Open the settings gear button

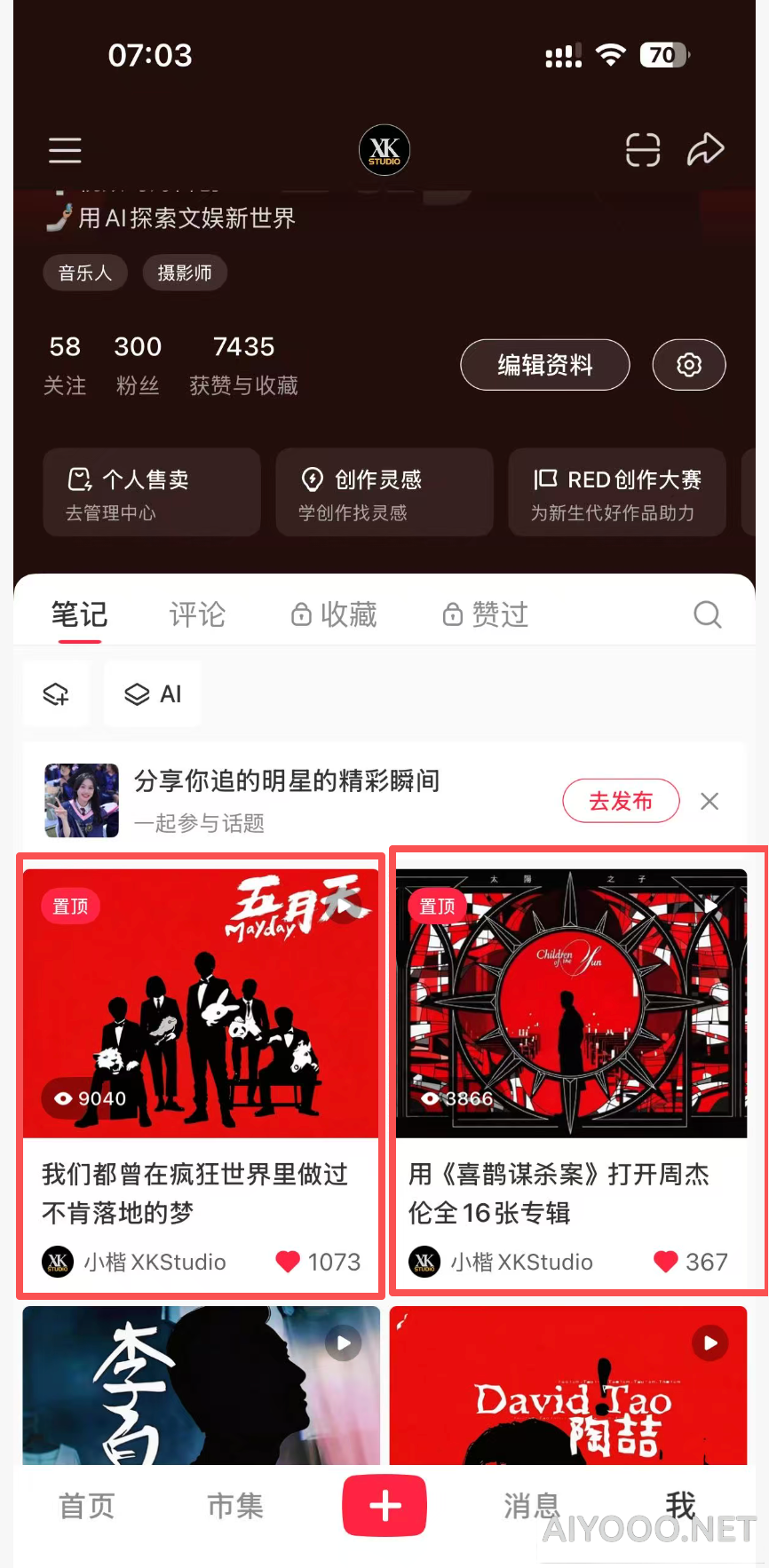[689, 365]
